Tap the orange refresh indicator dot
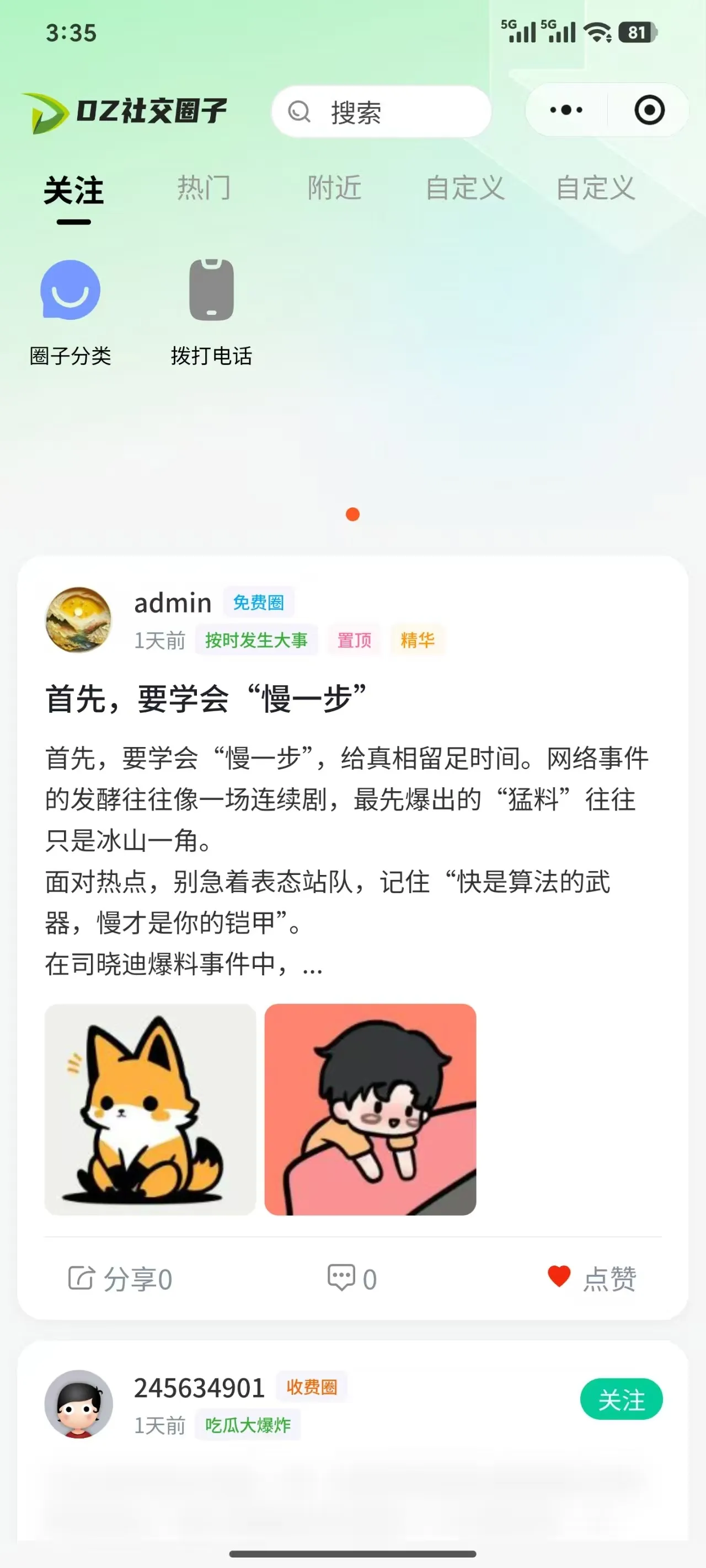 click(352, 514)
